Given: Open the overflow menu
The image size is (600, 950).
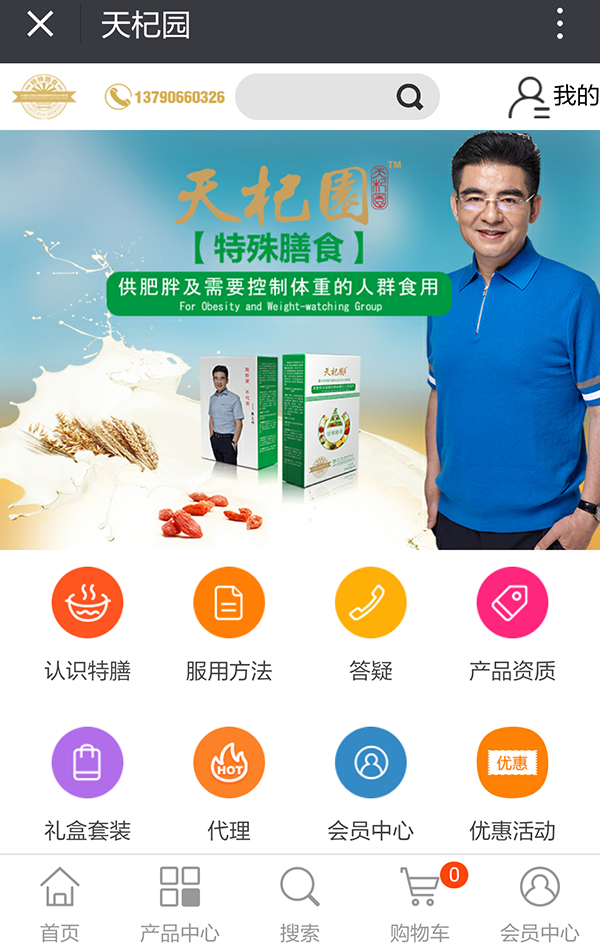Looking at the screenshot, I should [x=560, y=24].
